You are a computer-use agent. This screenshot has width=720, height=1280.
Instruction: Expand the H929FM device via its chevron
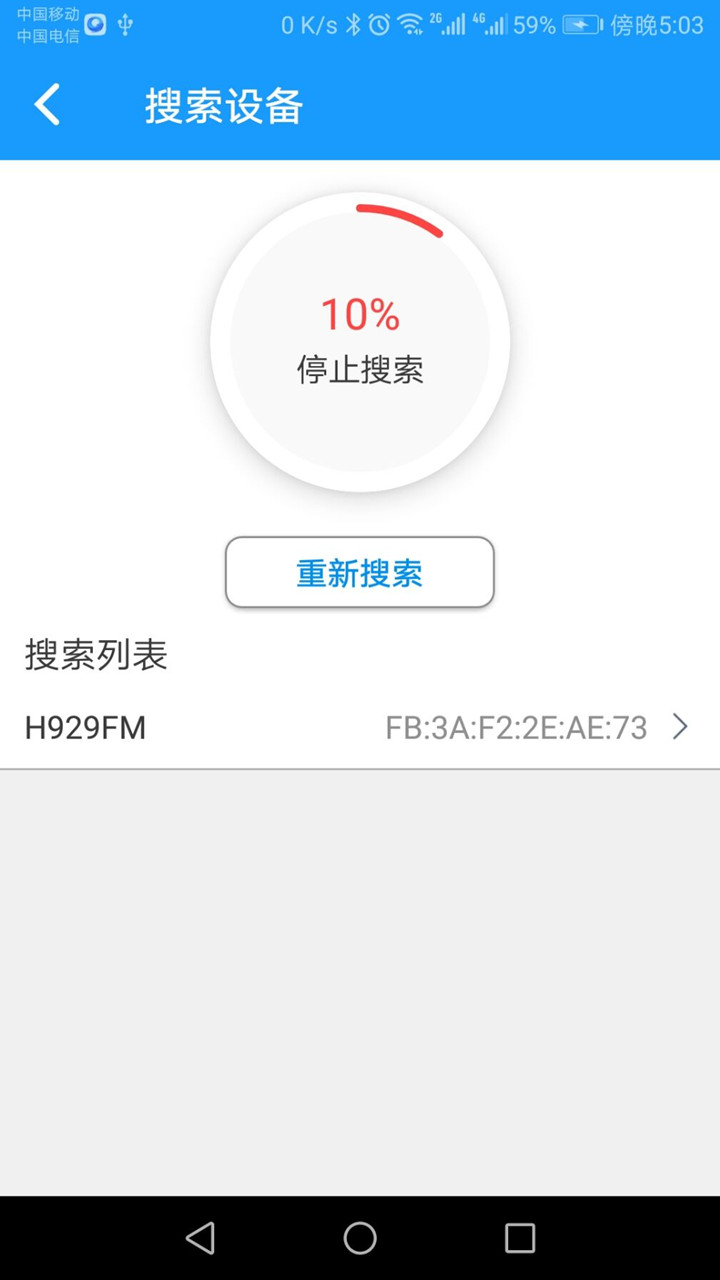pyautogui.click(x=679, y=727)
